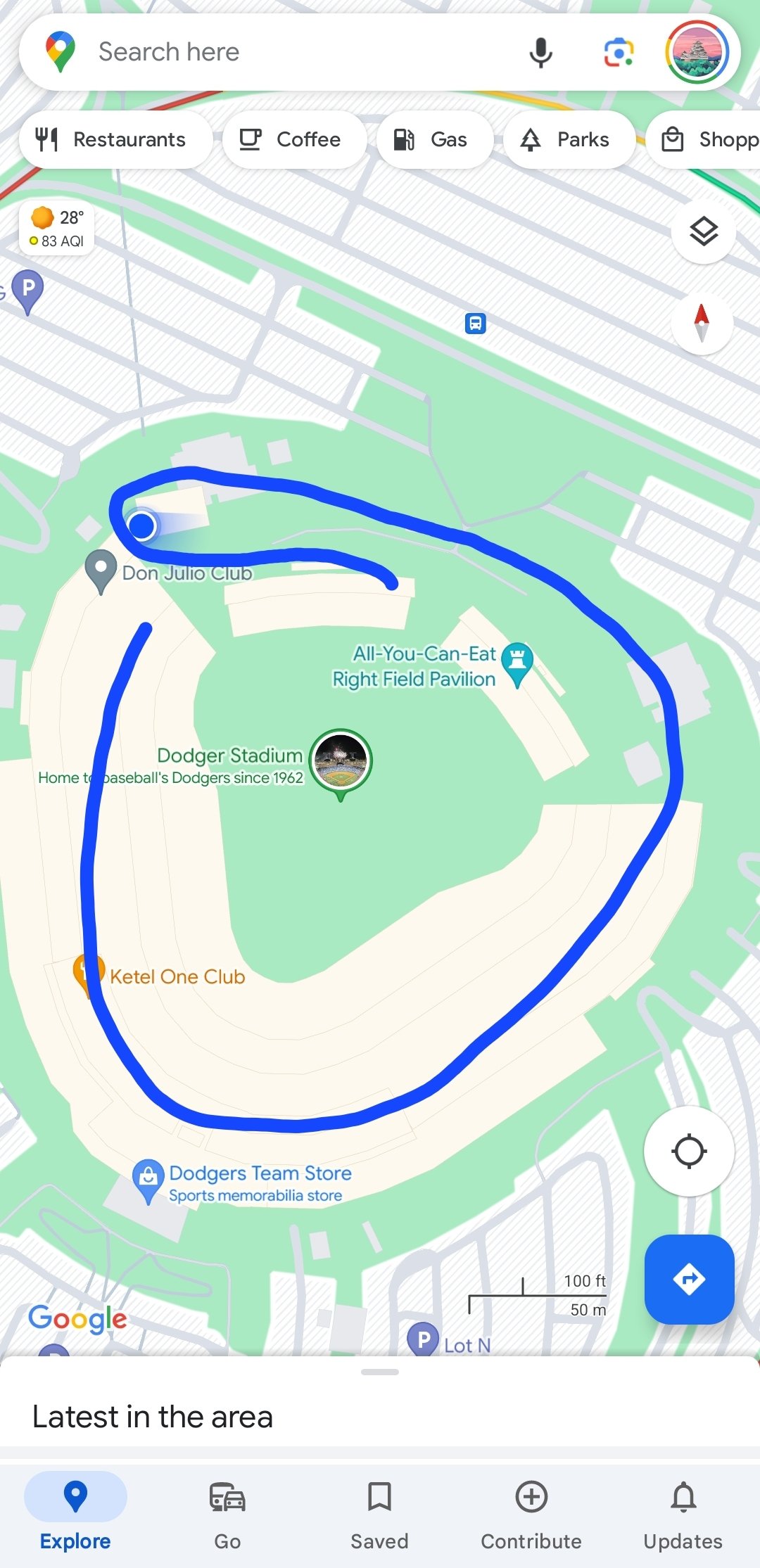Viewport: 760px width, 1568px height.
Task: Switch to the Go tab
Action: point(227,1515)
